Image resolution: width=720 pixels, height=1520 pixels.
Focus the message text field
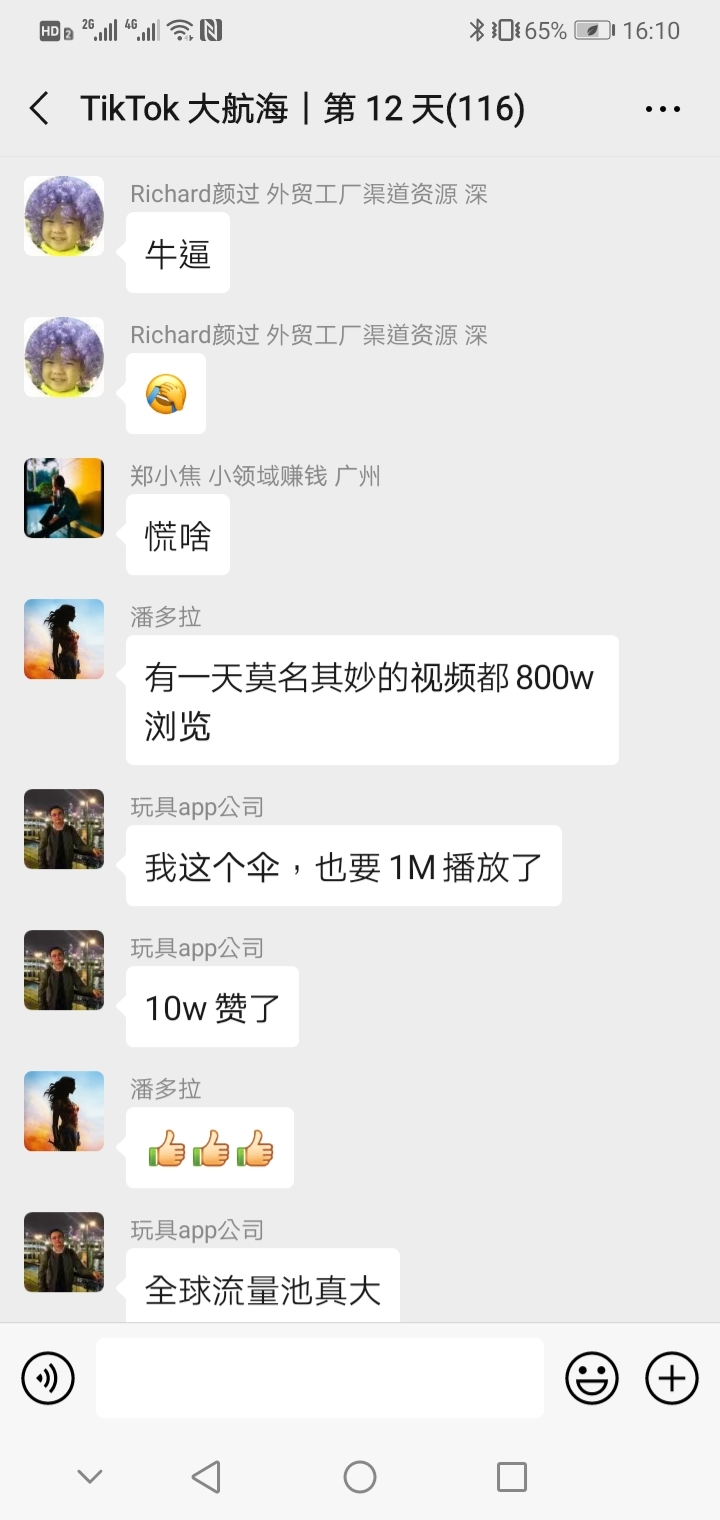[320, 1378]
